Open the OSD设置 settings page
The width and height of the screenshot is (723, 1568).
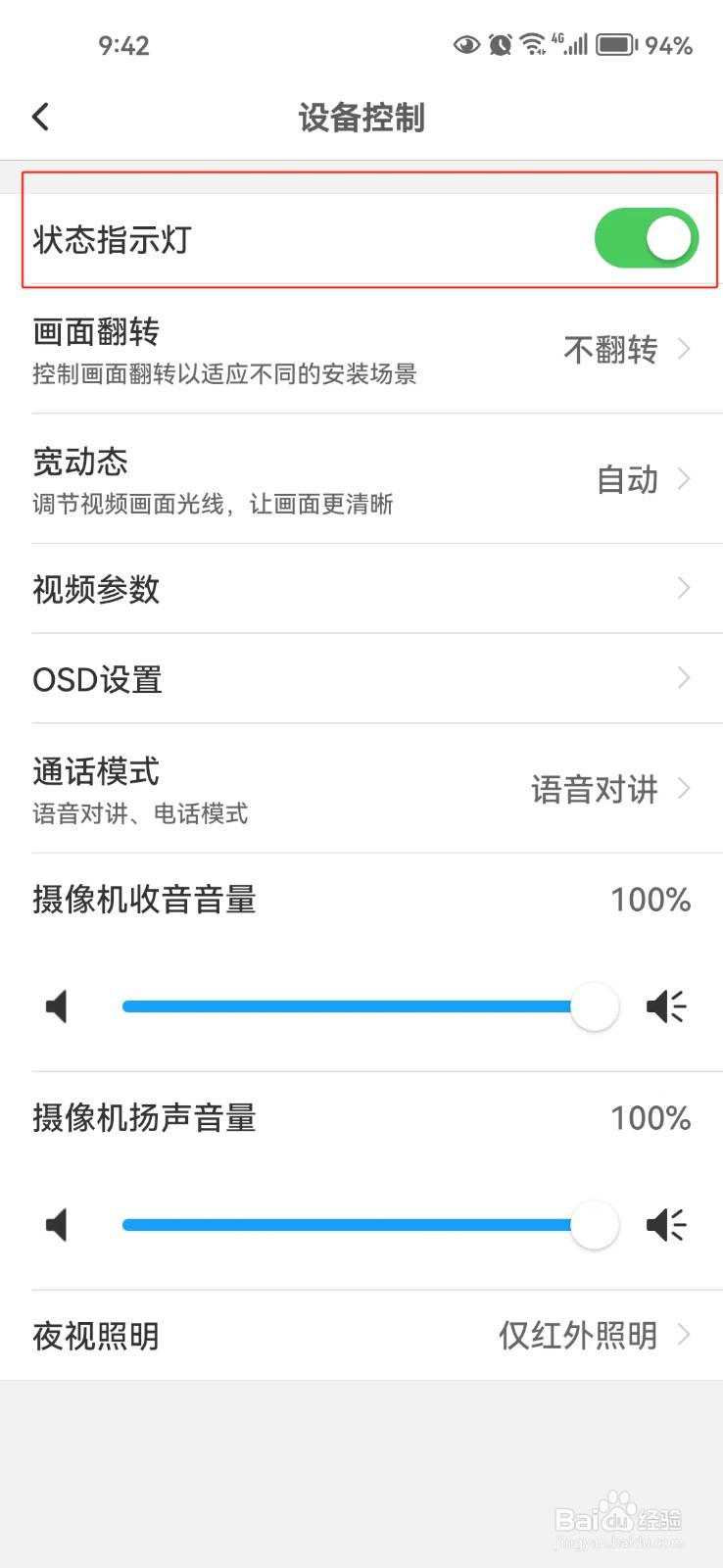[x=362, y=678]
